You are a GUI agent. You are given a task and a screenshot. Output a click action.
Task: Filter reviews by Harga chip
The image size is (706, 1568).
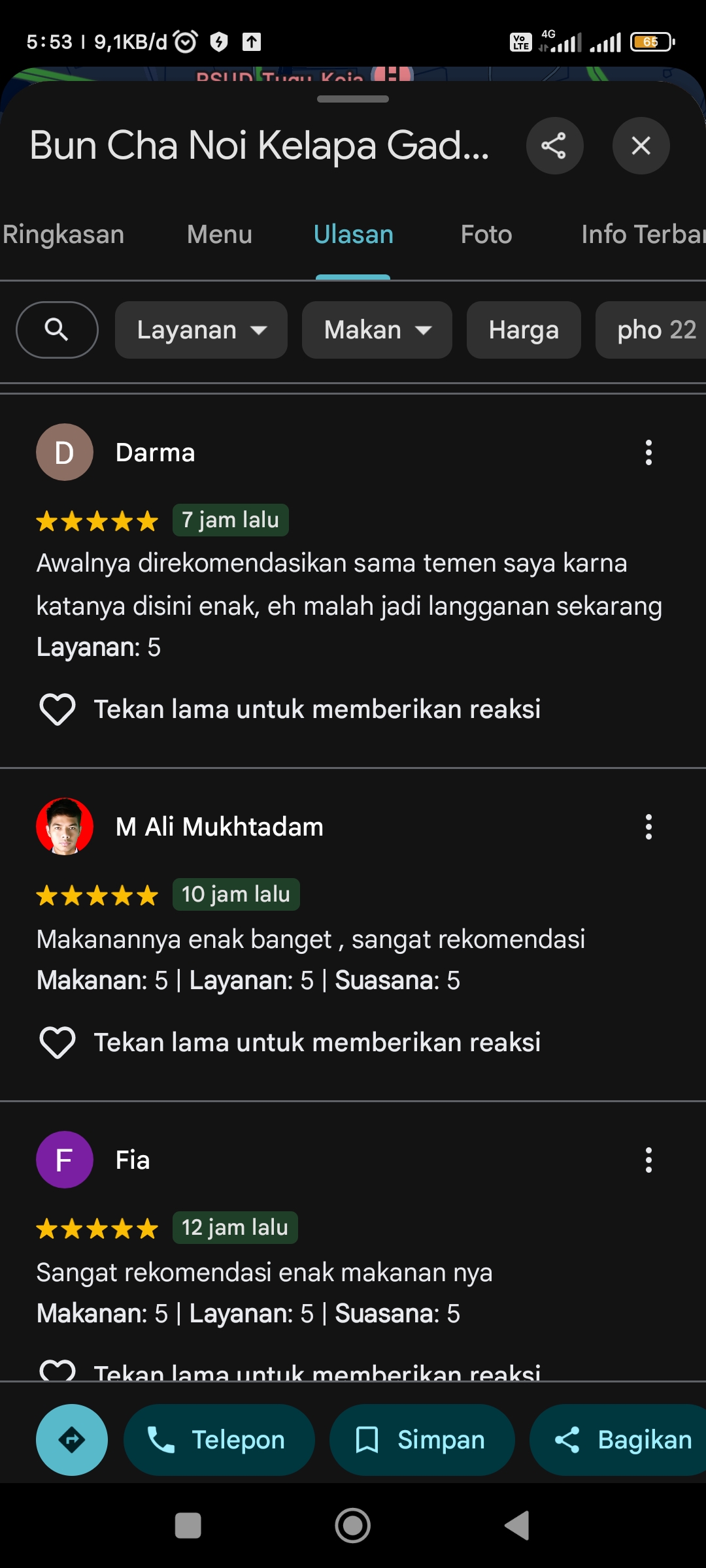pyautogui.click(x=524, y=330)
